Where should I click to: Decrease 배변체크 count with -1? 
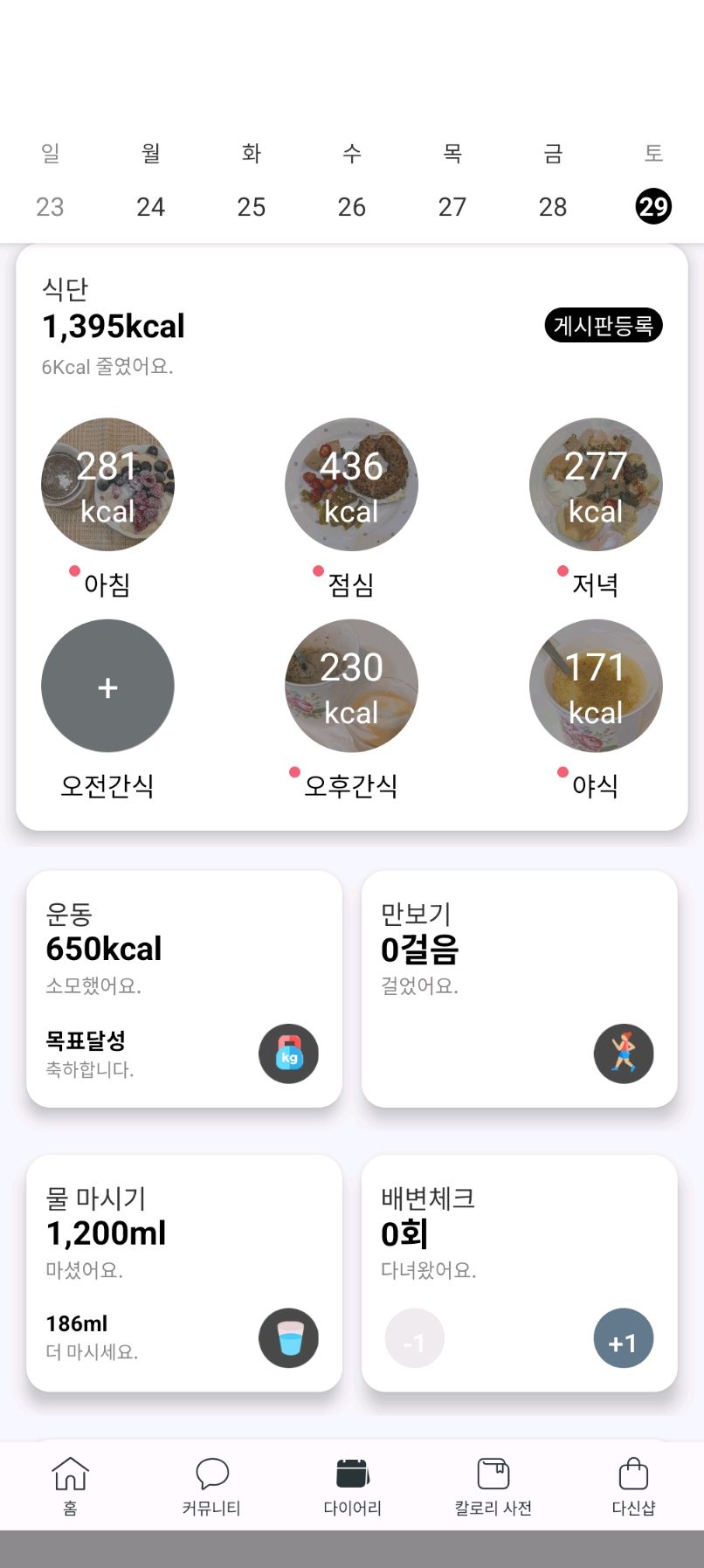pyautogui.click(x=415, y=1338)
